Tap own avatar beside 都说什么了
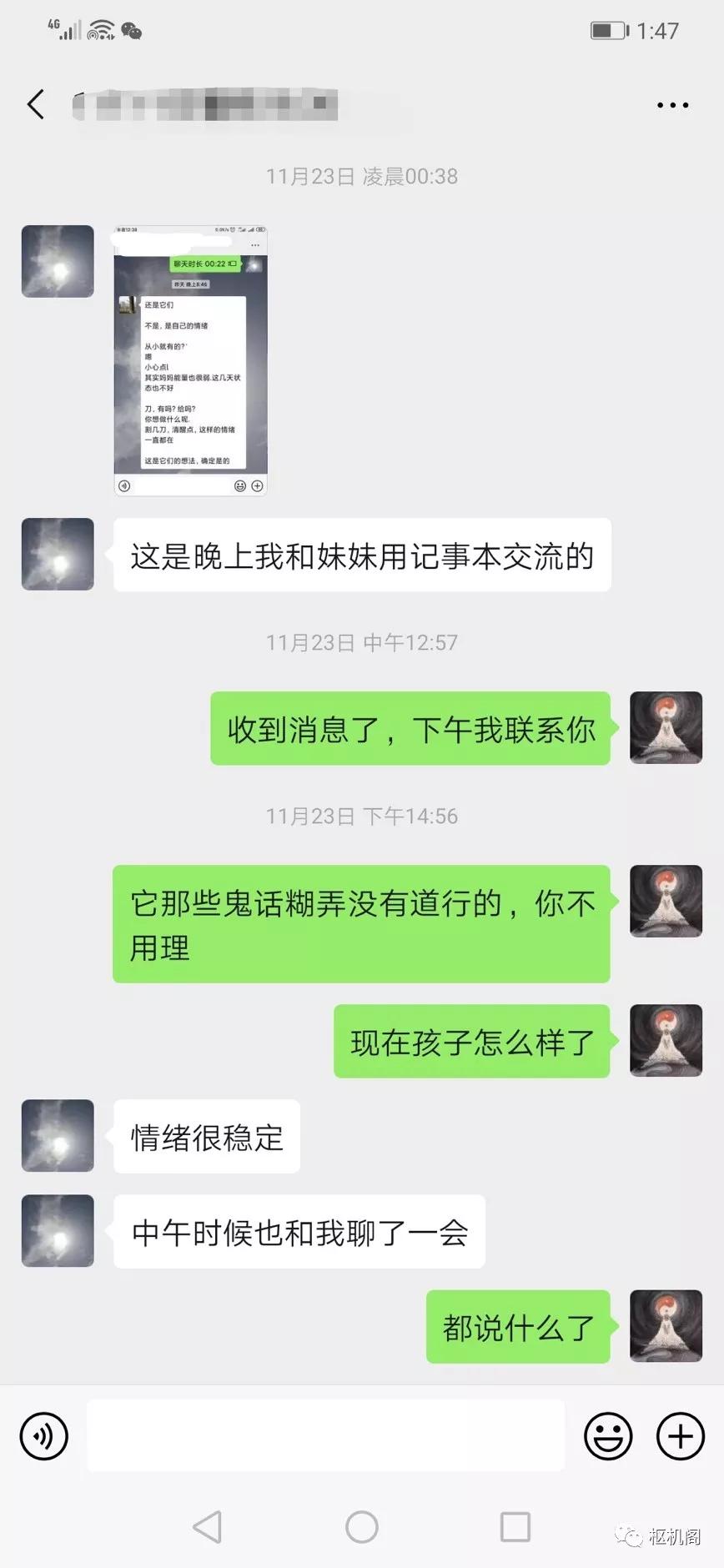This screenshot has height=1568, width=724. pyautogui.click(x=666, y=1326)
